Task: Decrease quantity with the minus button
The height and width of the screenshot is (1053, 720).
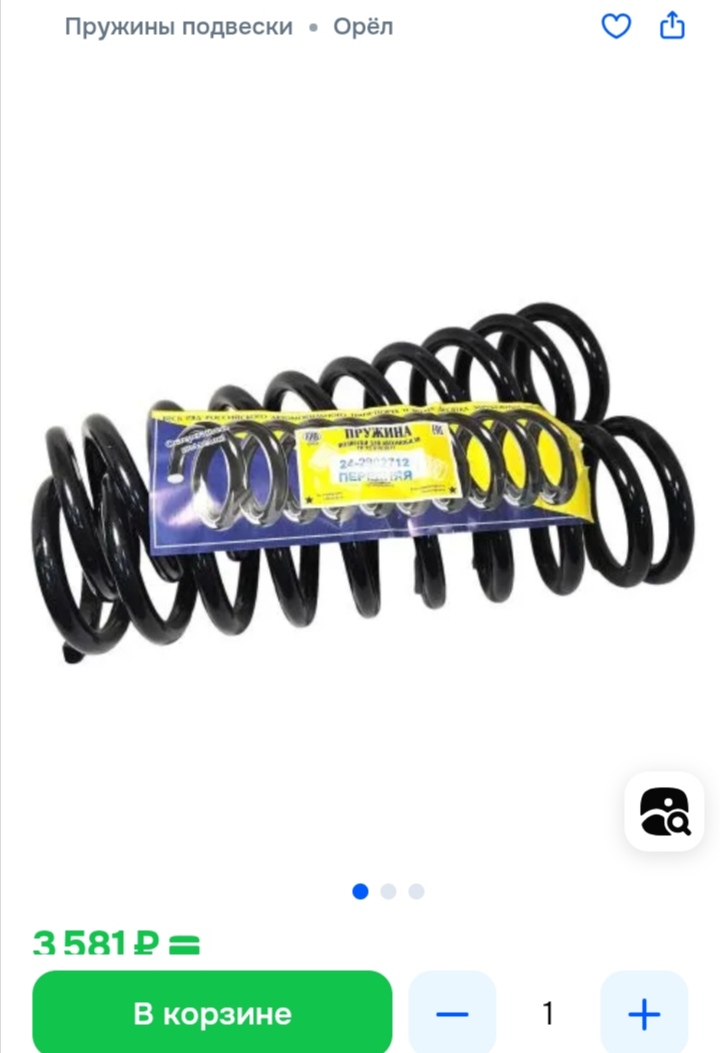Action: (452, 1014)
